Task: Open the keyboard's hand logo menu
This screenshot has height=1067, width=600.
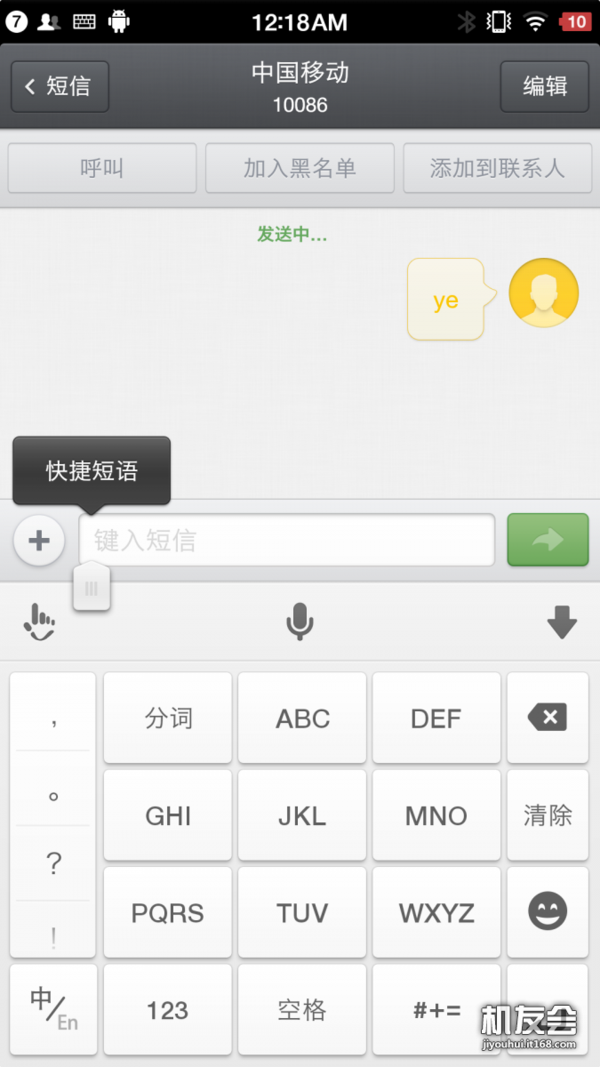Action: click(x=39, y=623)
